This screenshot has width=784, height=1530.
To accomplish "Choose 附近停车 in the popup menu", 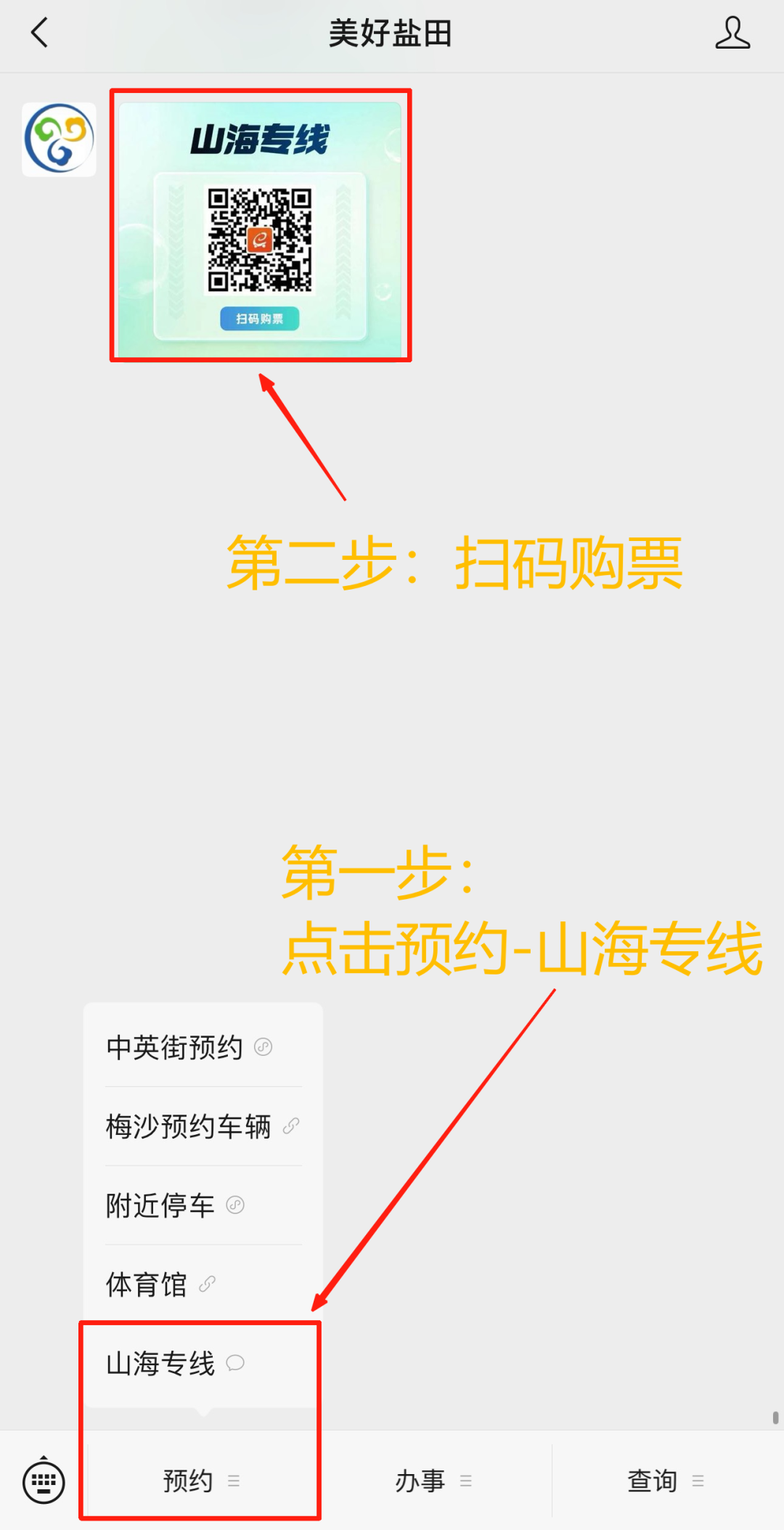I will point(174,1205).
